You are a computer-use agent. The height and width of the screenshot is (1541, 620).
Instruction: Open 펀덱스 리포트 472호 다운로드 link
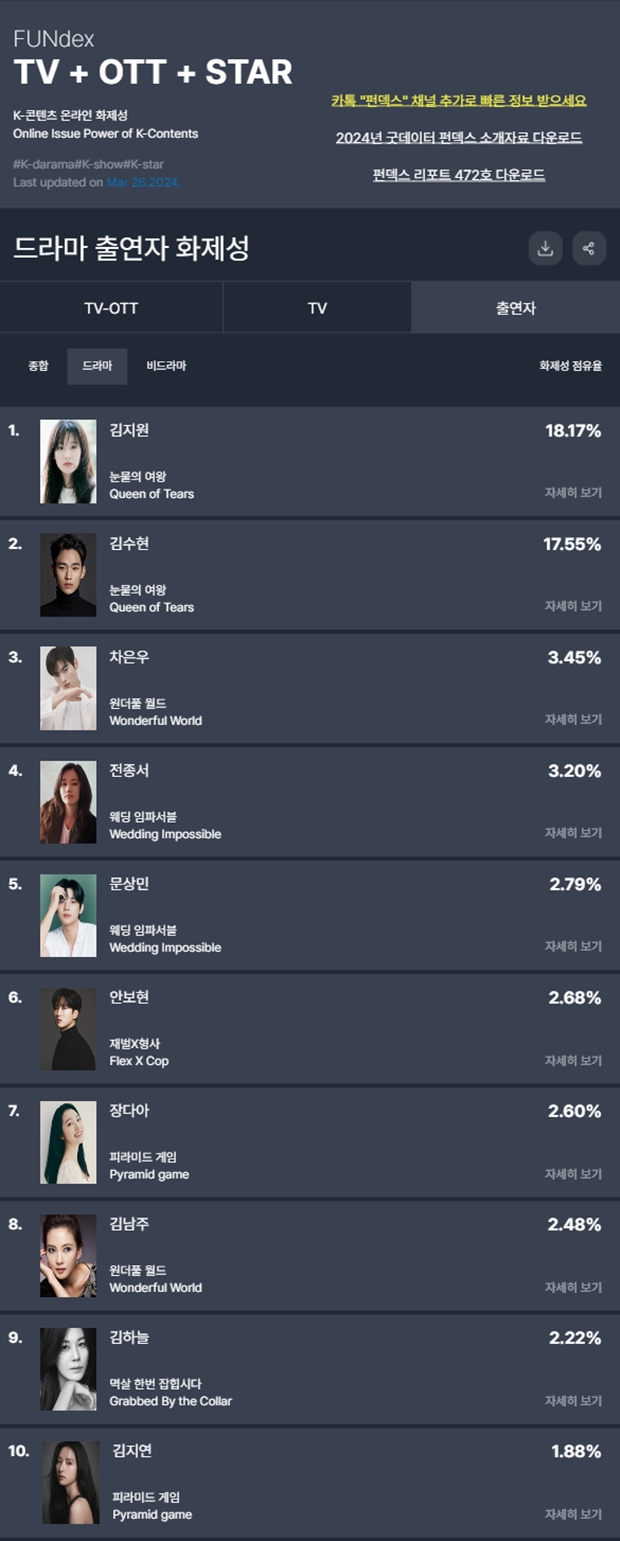(x=459, y=175)
